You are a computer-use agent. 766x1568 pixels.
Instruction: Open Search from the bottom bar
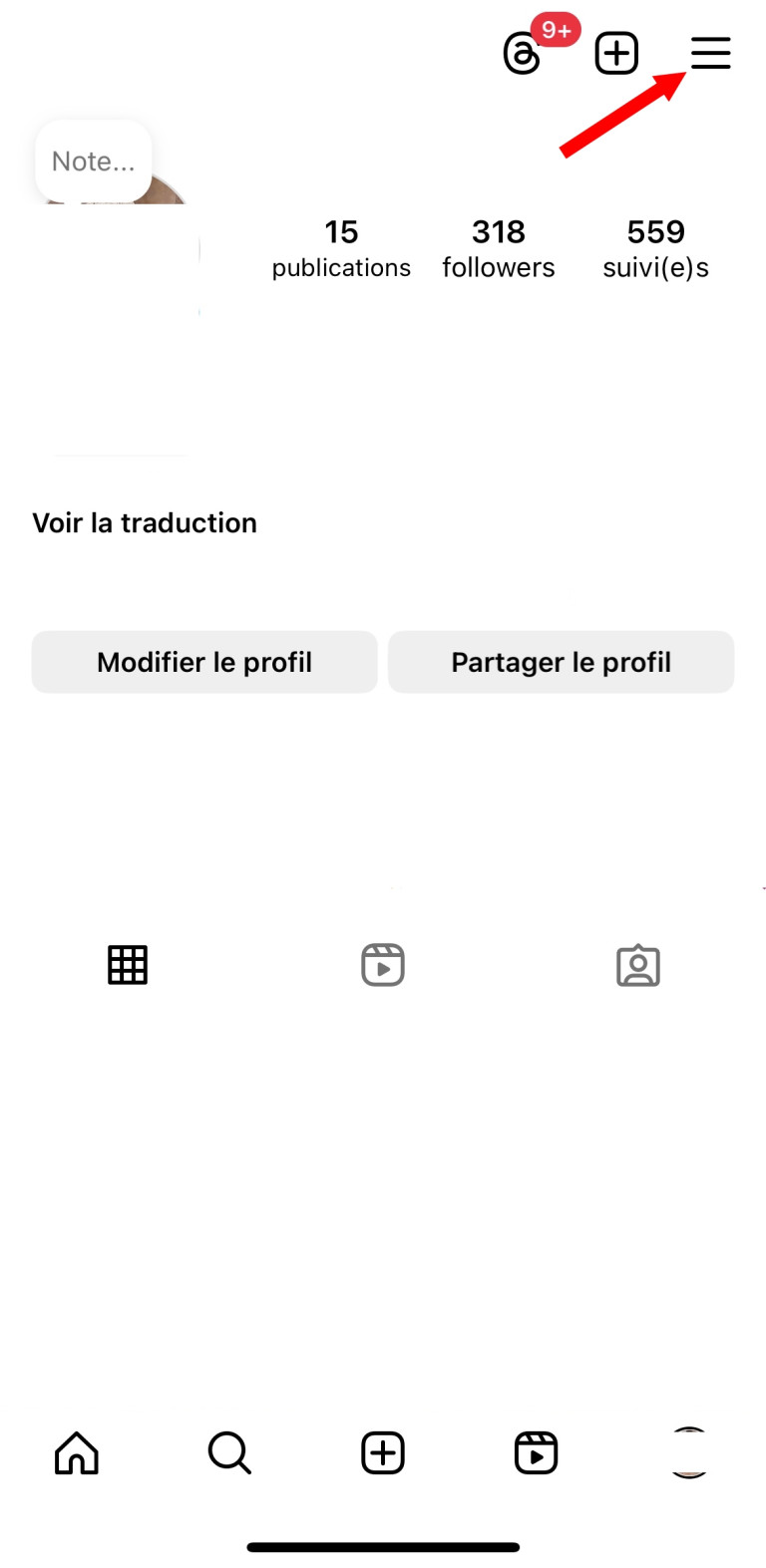pos(229,1452)
